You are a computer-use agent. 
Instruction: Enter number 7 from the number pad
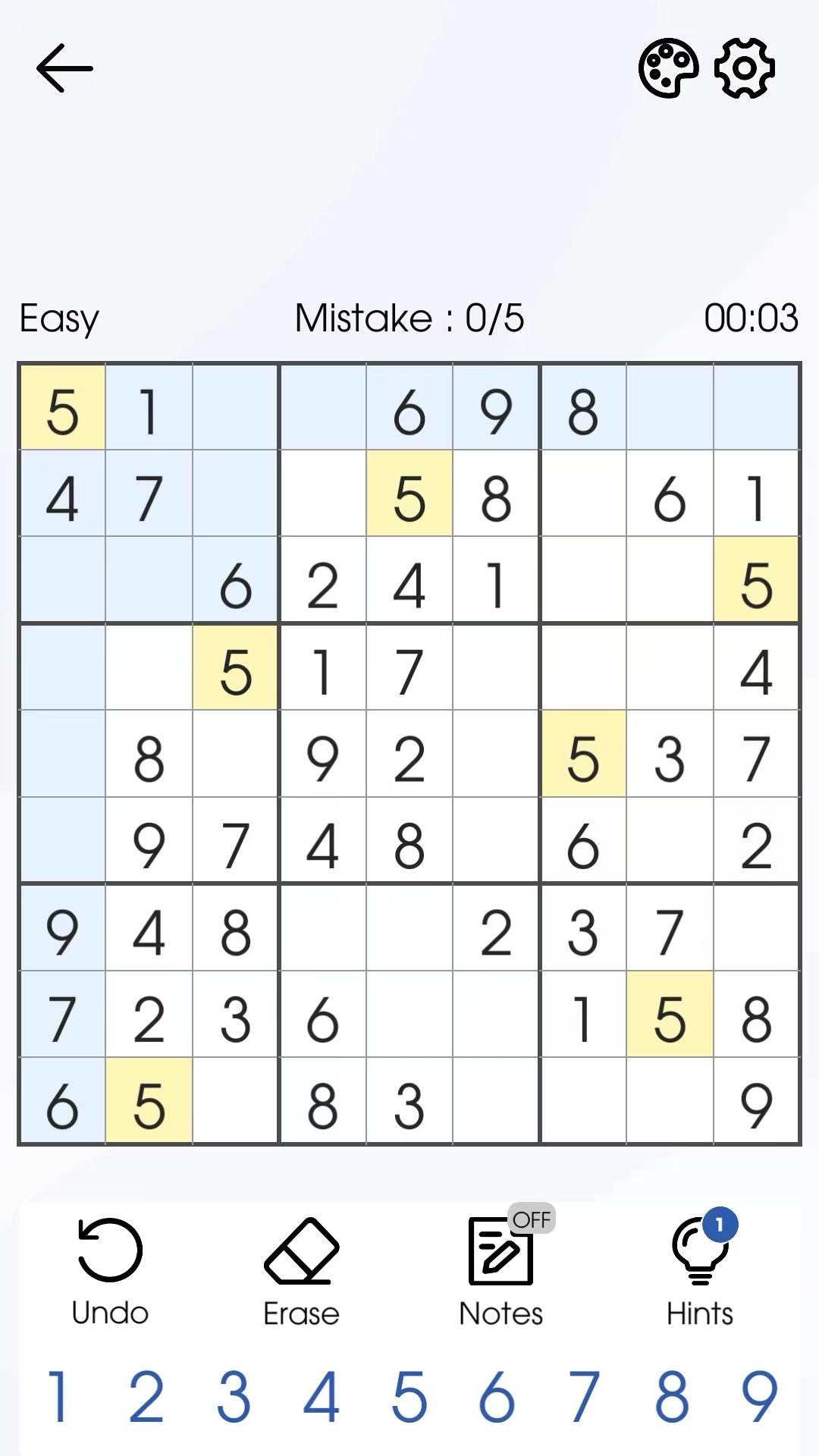[585, 1396]
